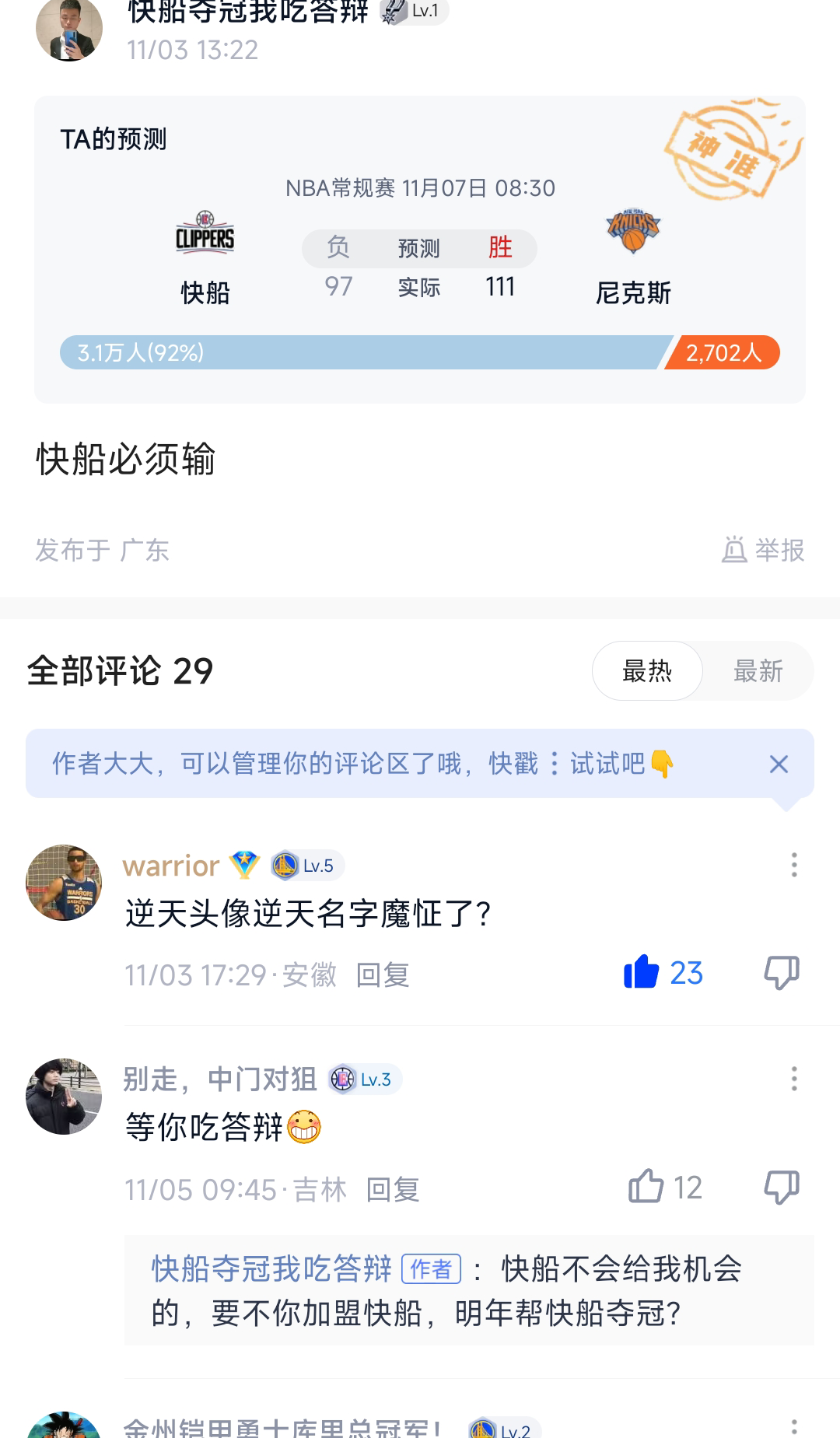Image resolution: width=840 pixels, height=1438 pixels.
Task: Report this post via 举报
Action: (x=763, y=550)
